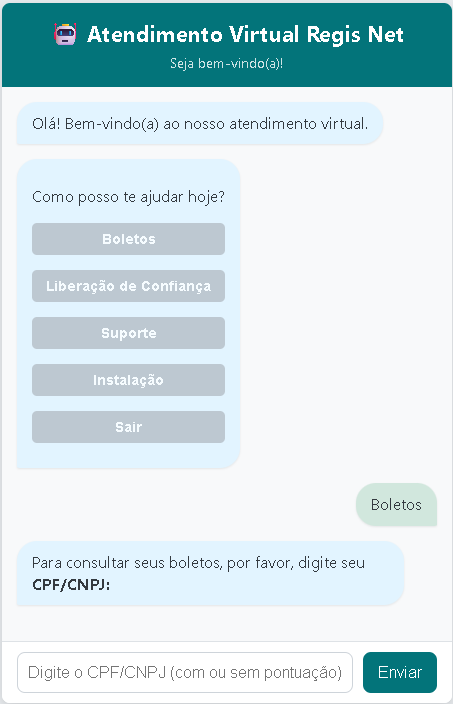
Task: Select the Instalação option
Action: 128,380
